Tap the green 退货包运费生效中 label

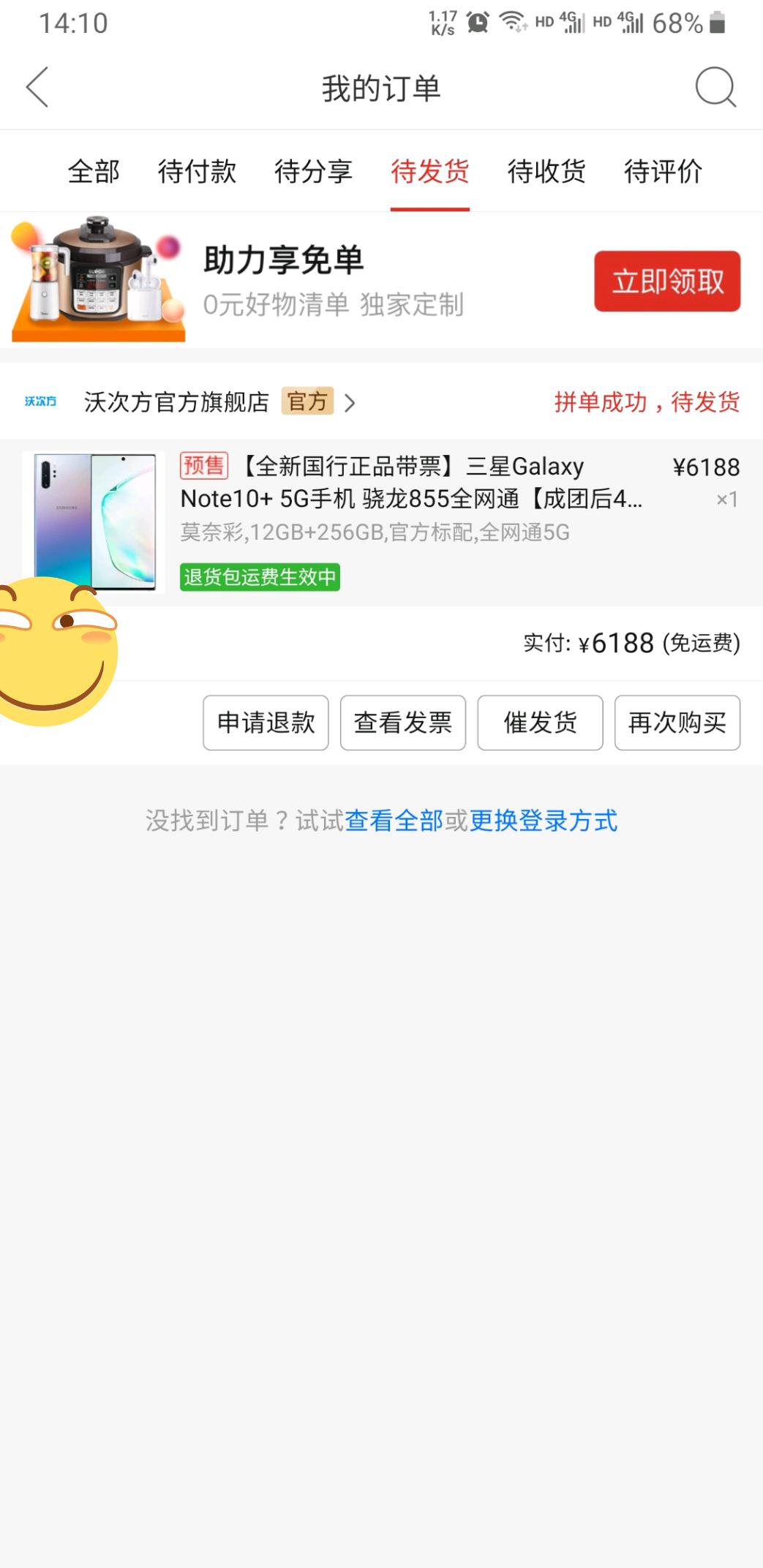pos(260,577)
